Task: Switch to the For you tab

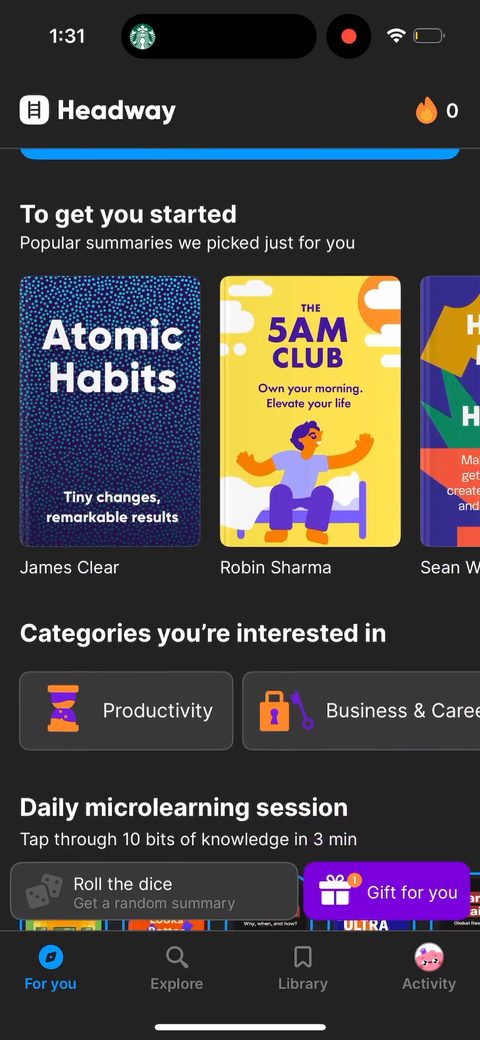Action: coord(50,968)
